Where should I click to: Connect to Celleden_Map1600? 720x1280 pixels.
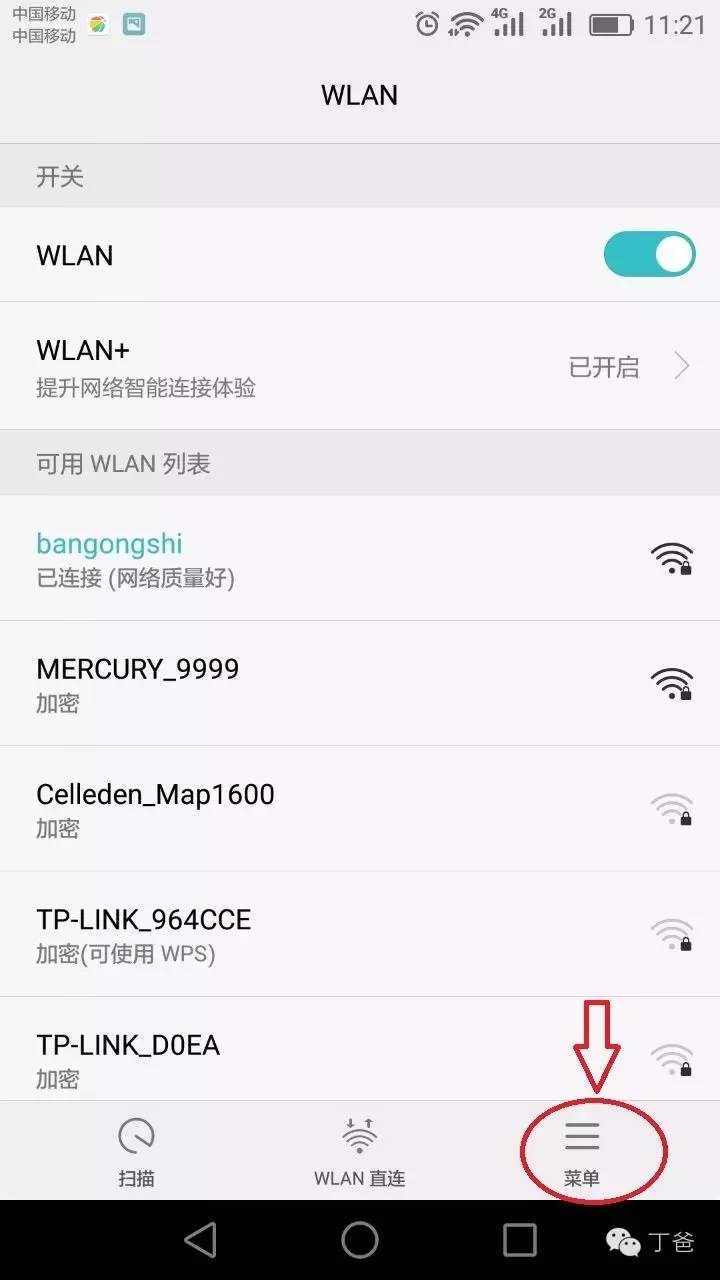360,808
